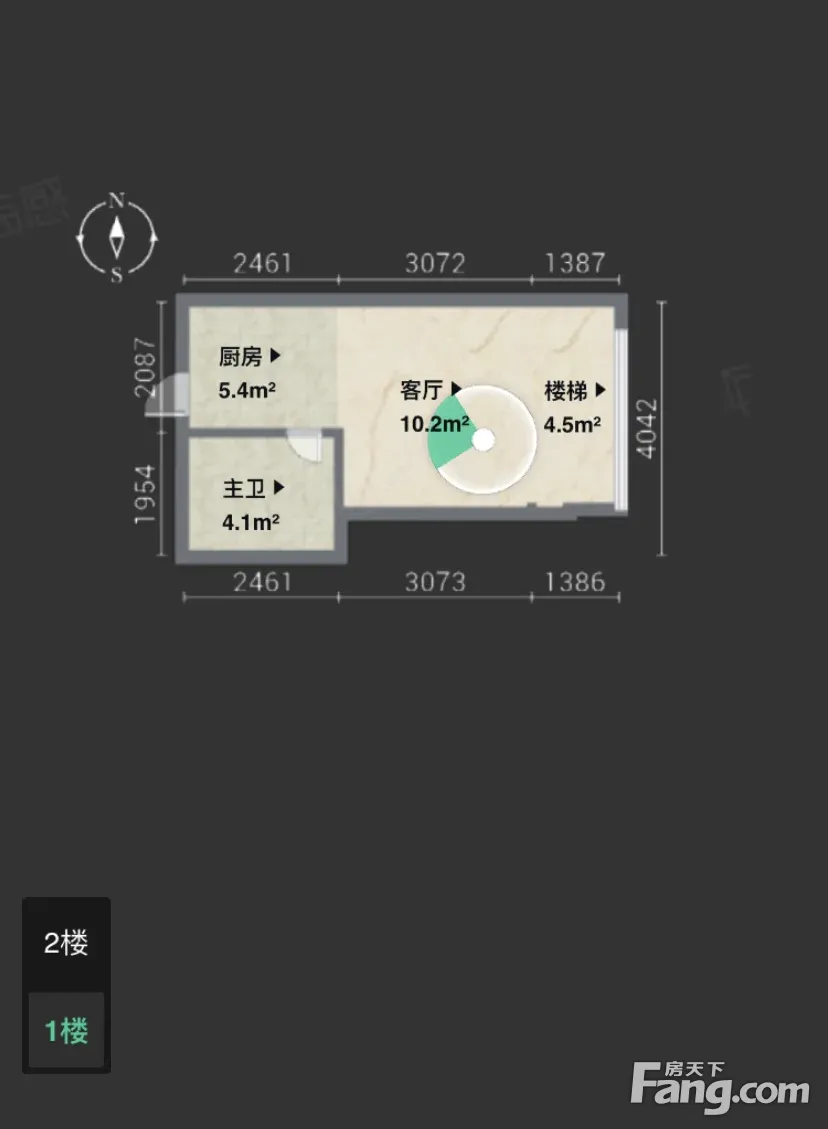Select the 1楼 floor tab
Viewport: 828px width, 1129px height.
[x=66, y=1030]
